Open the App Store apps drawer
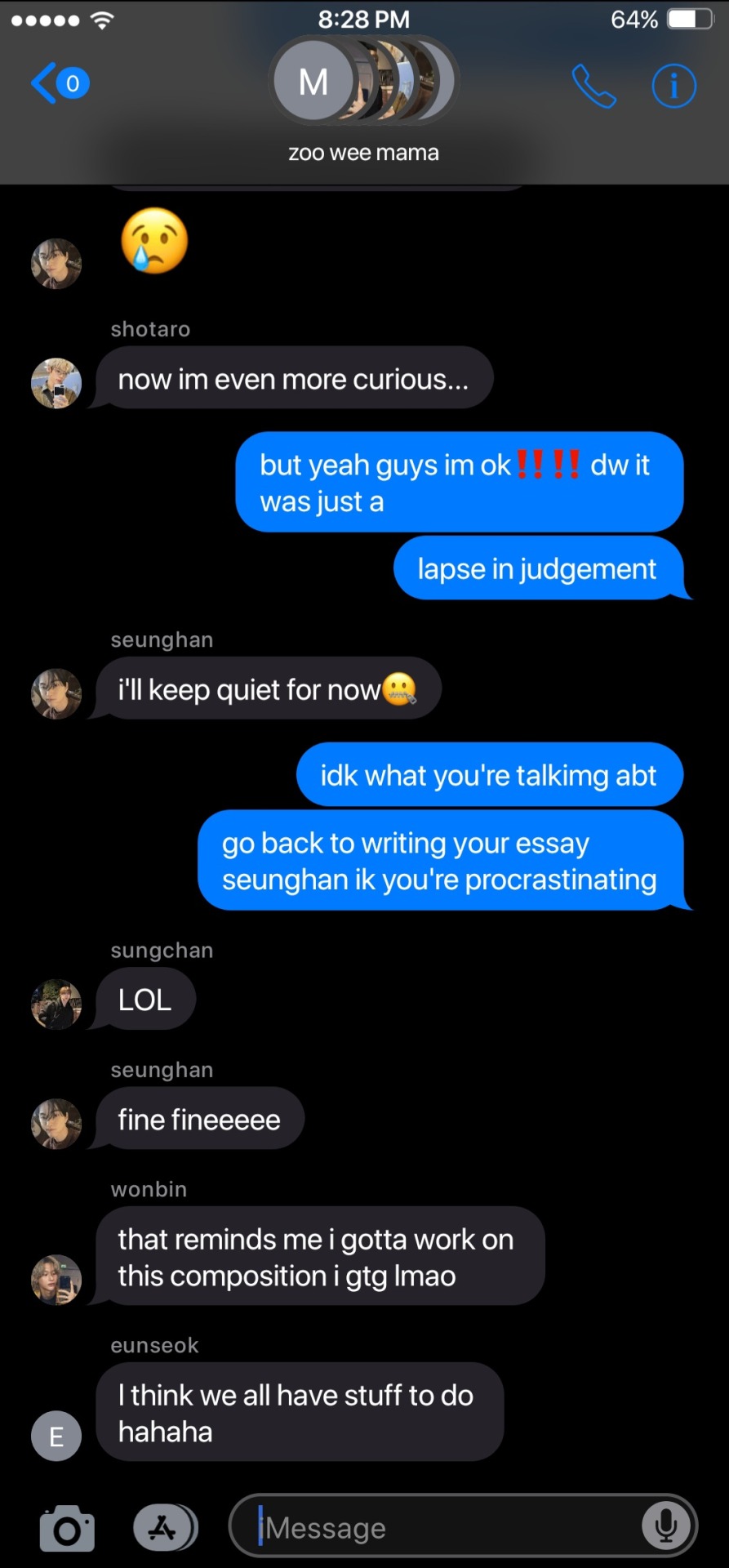729x1568 pixels. tap(164, 1527)
